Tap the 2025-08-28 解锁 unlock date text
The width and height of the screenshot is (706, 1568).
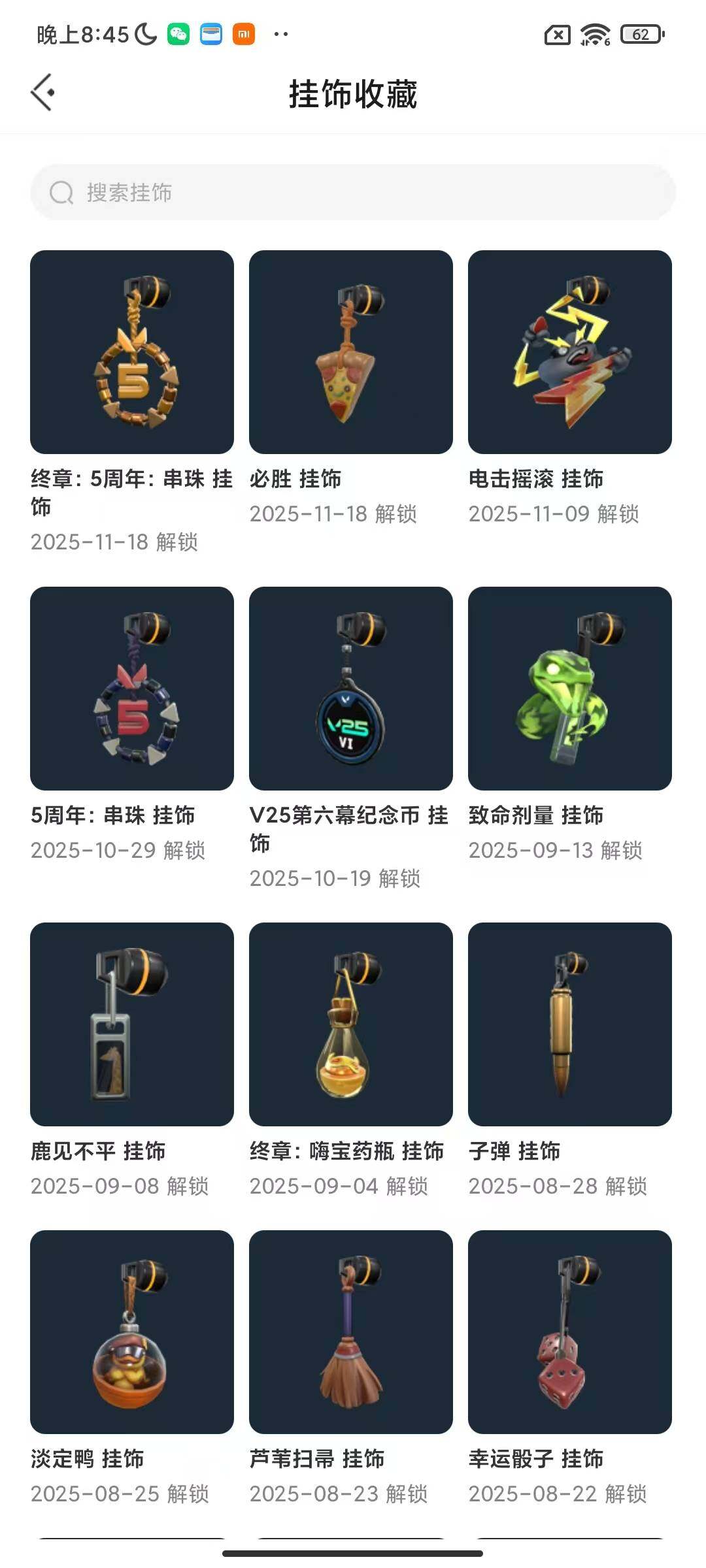pyautogui.click(x=560, y=1186)
